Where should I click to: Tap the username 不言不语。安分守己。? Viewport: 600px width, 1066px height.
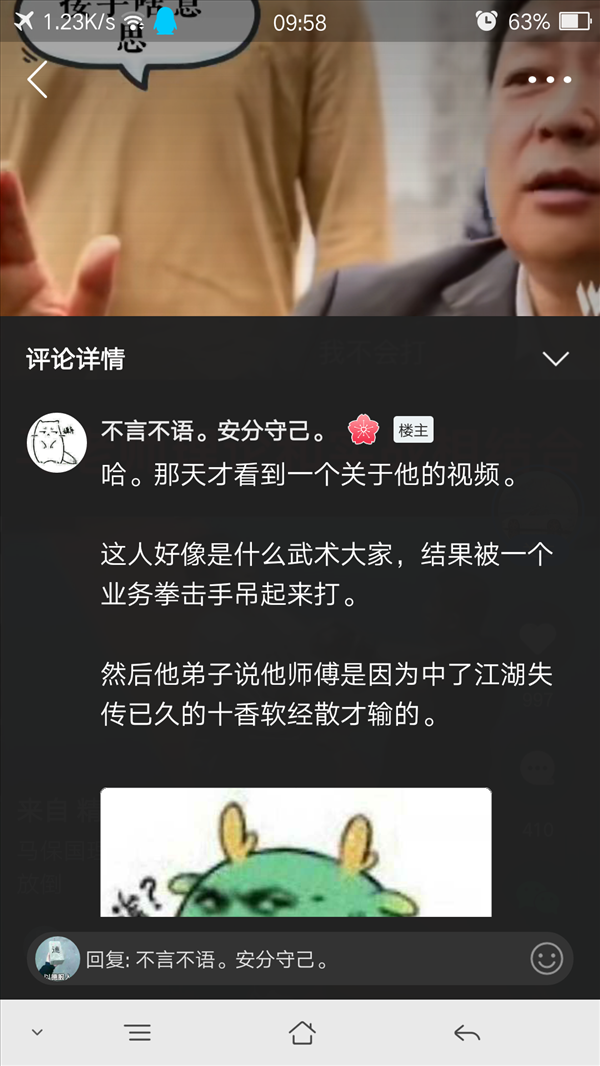(213, 430)
